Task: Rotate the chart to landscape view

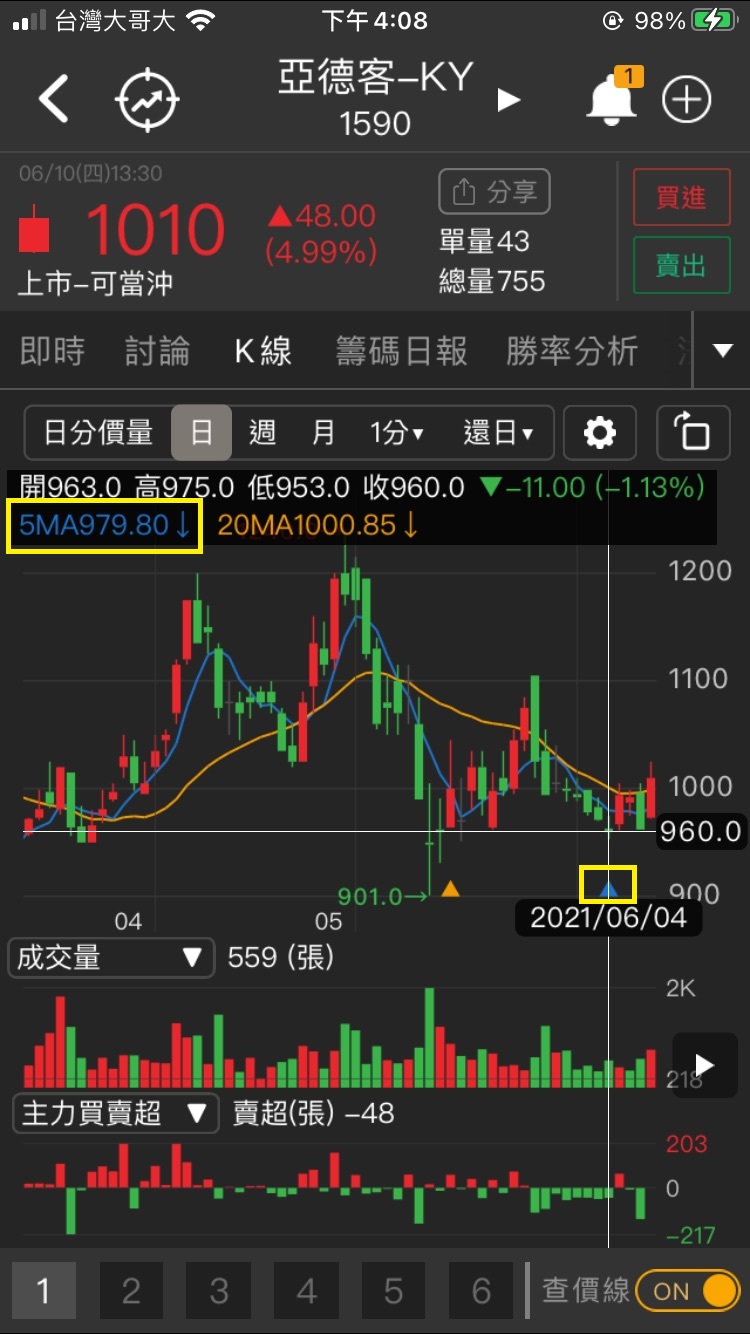Action: 692,433
